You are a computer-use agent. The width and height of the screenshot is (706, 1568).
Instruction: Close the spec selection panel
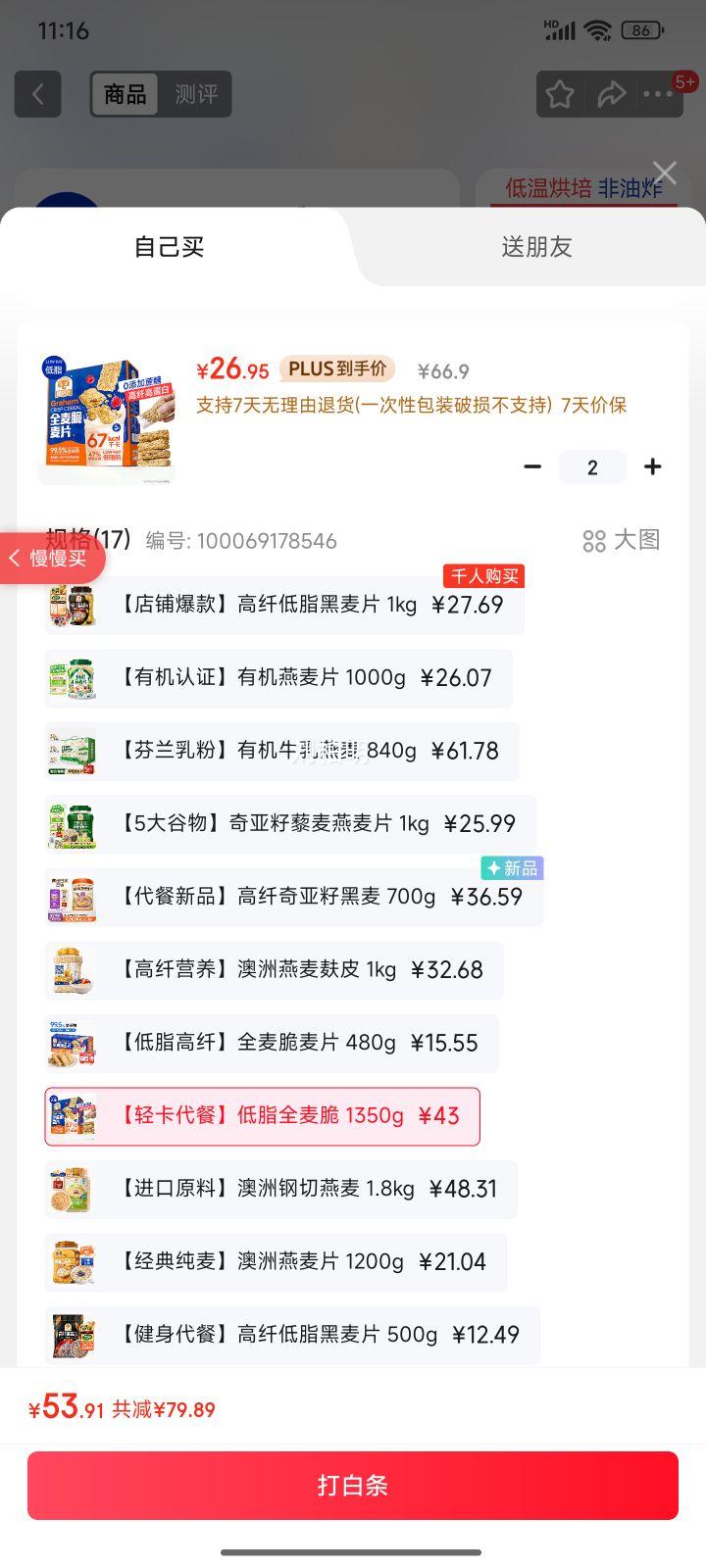[x=664, y=172]
